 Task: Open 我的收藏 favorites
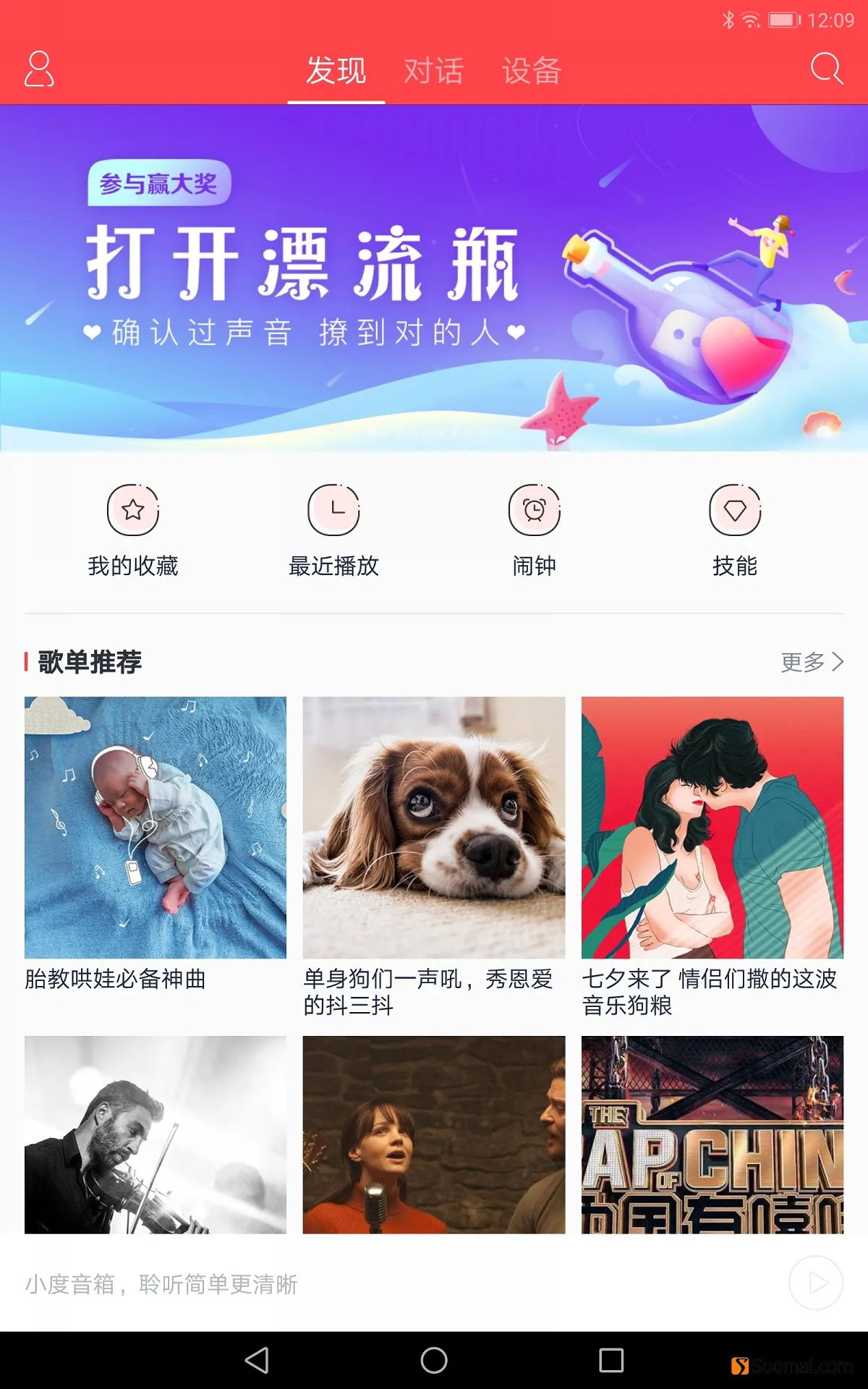(x=133, y=530)
